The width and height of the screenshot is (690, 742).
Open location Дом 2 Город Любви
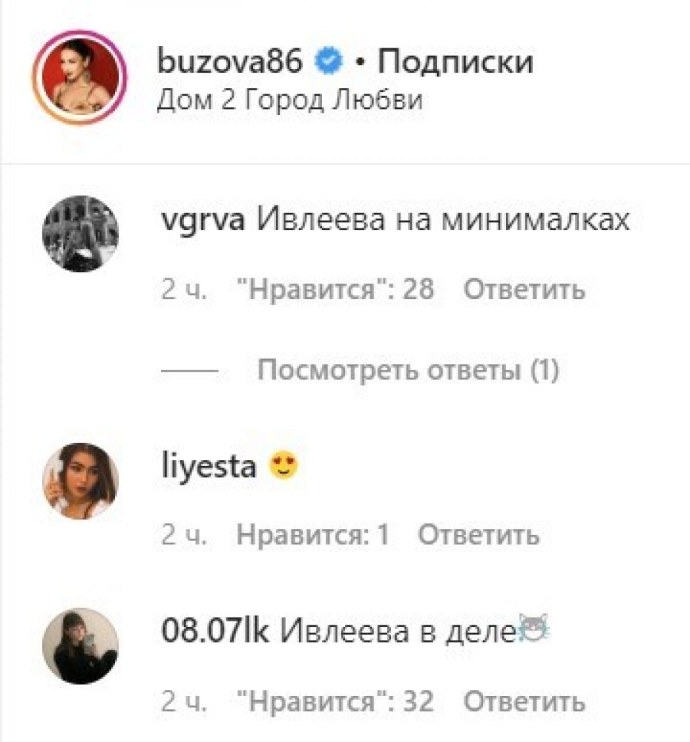tap(290, 102)
